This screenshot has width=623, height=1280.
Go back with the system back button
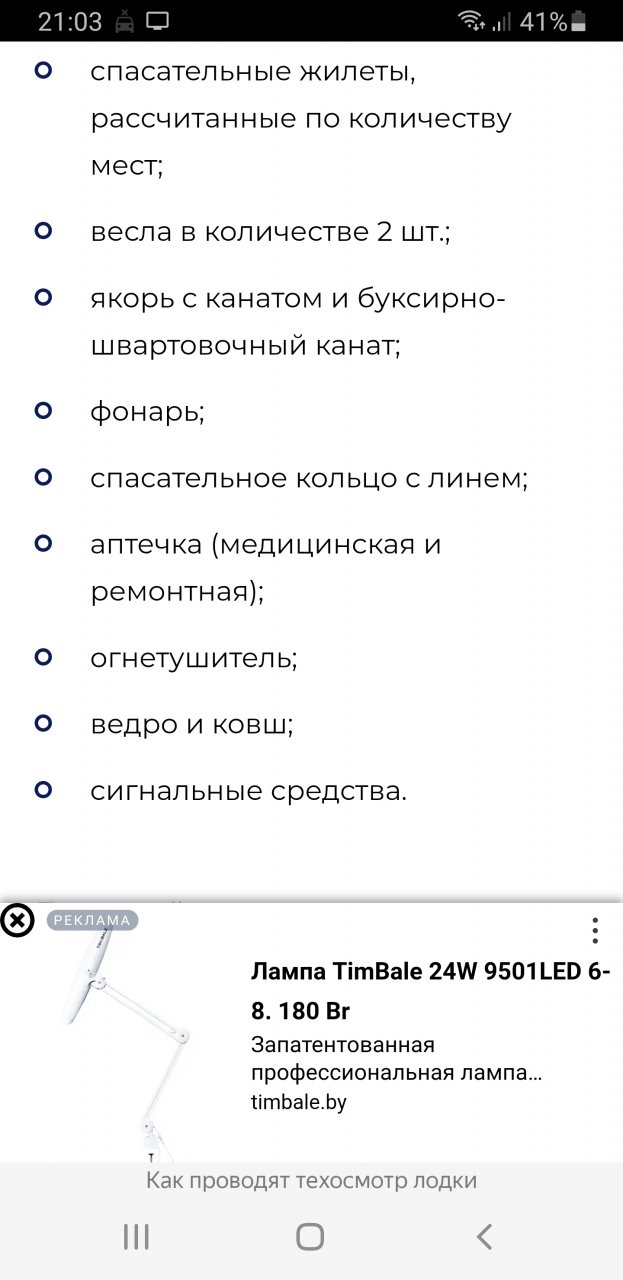[x=484, y=1237]
